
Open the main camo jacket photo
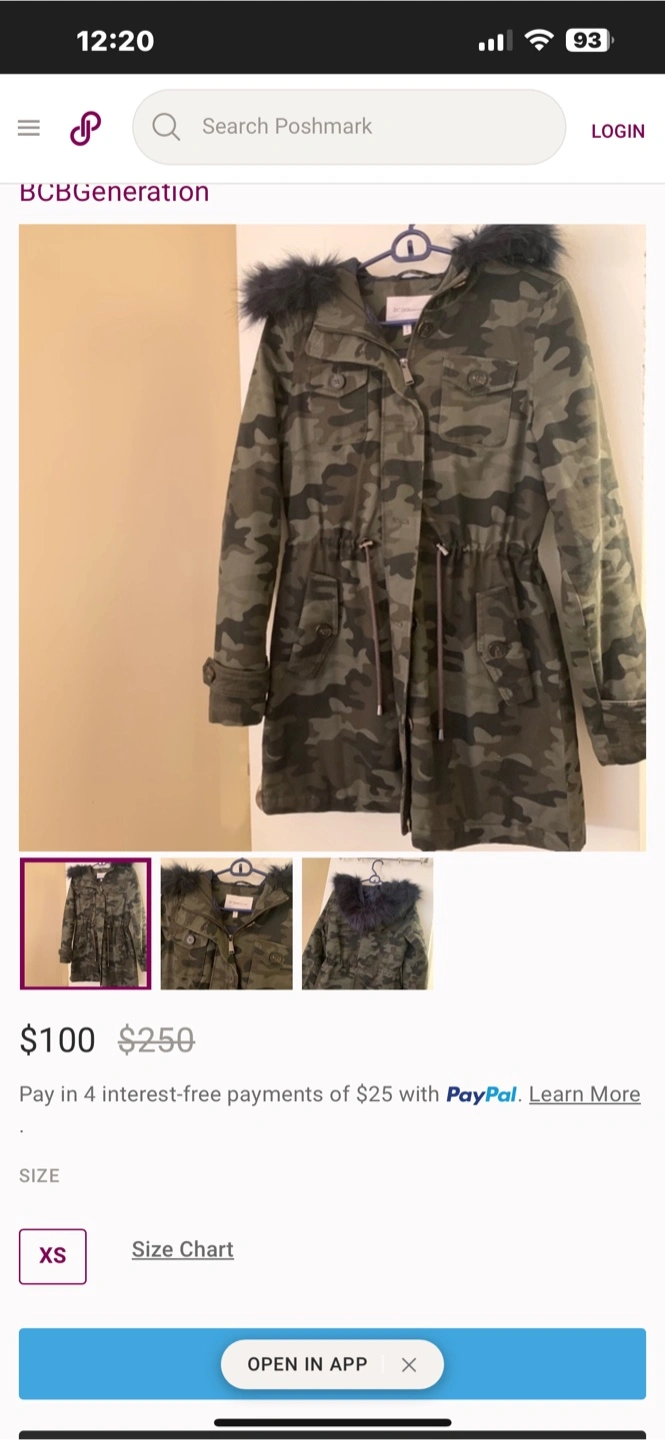[332, 537]
